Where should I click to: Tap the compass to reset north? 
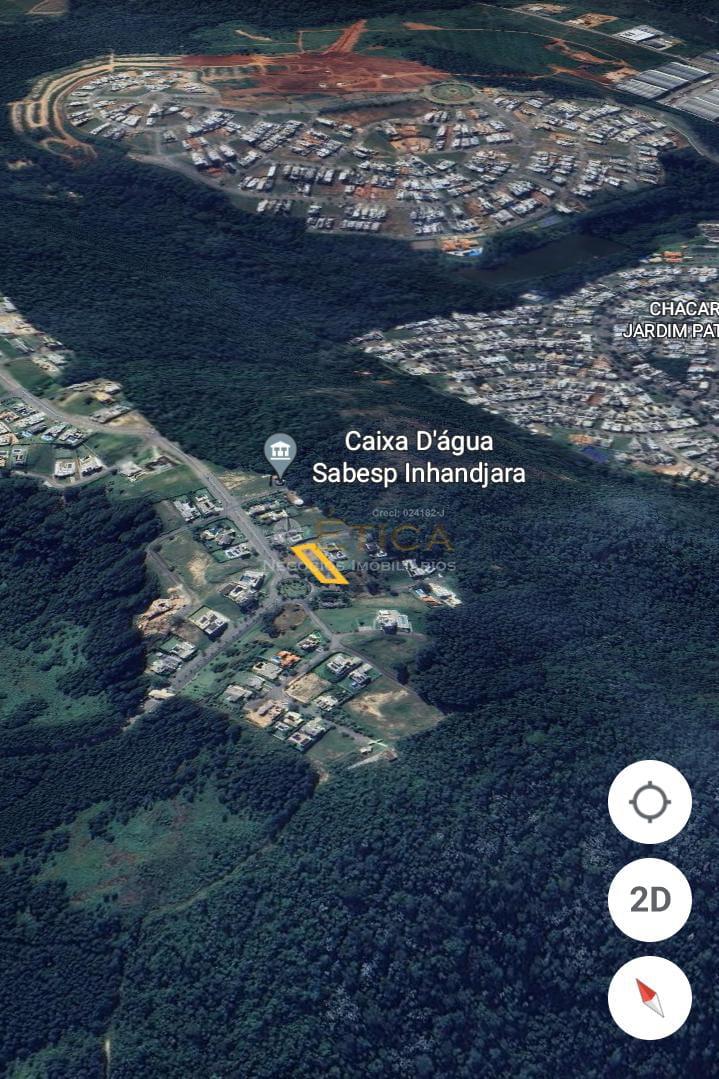tap(649, 998)
